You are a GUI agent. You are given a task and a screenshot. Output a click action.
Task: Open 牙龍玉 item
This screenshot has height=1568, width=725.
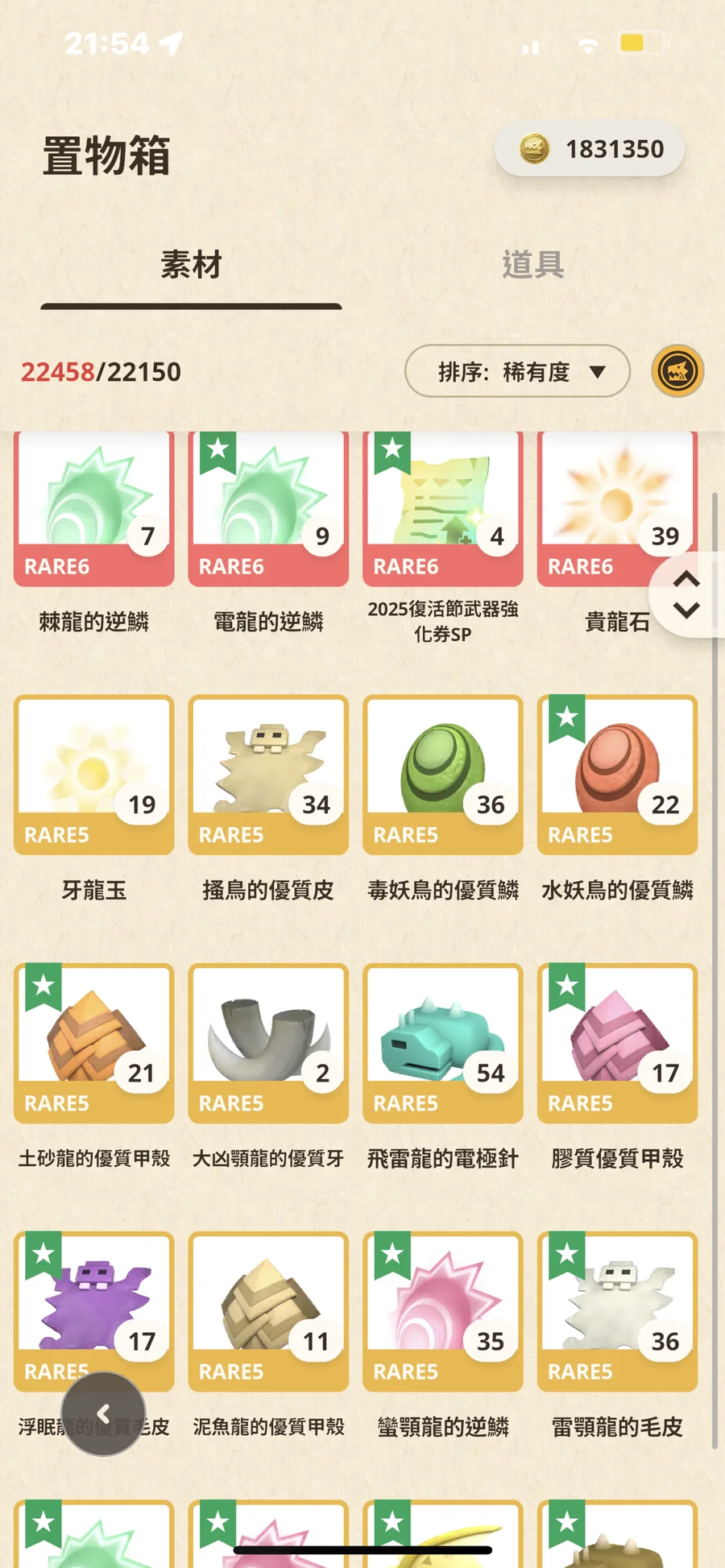pyautogui.click(x=94, y=775)
